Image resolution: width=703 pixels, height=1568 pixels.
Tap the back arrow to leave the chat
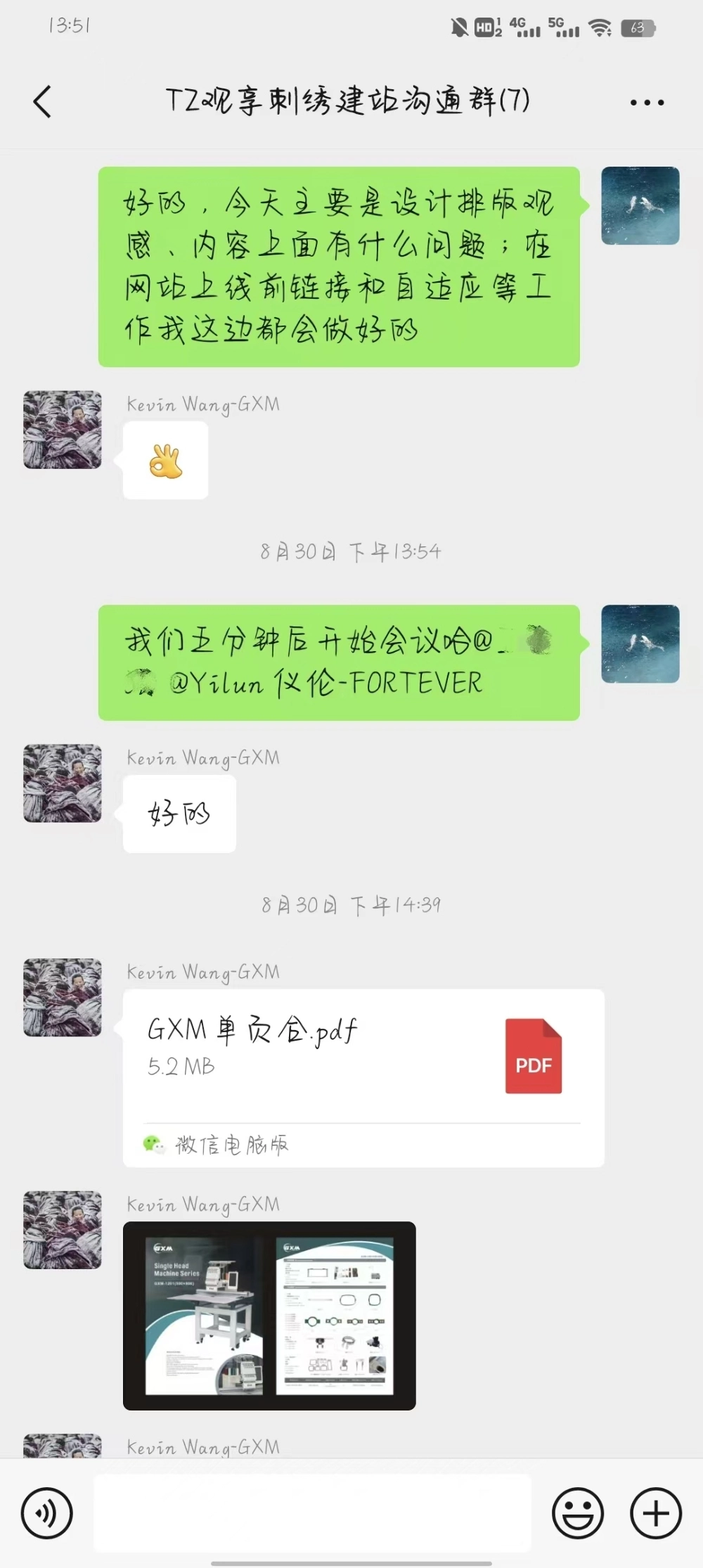click(x=41, y=101)
